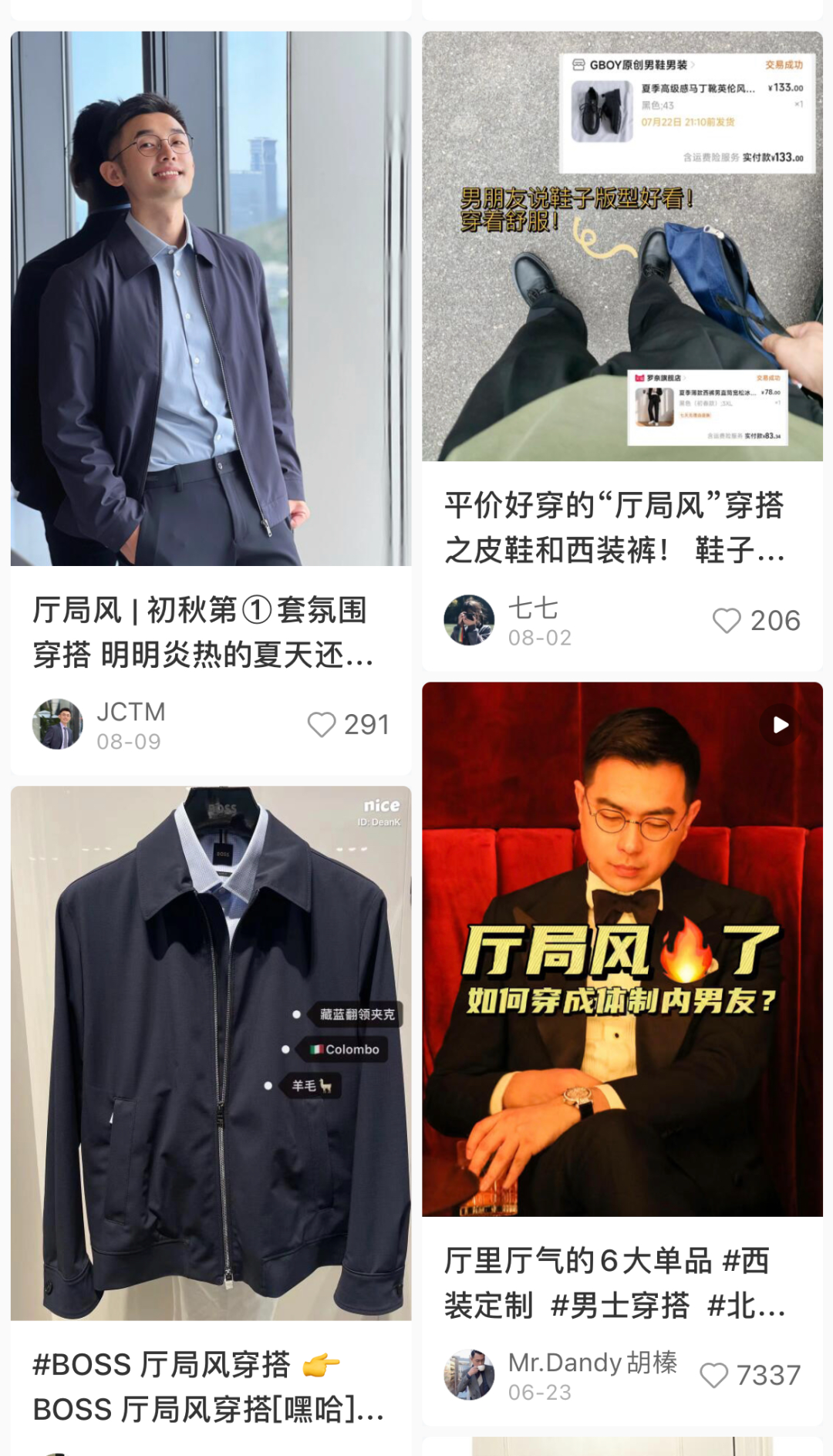View 七七's profile avatar
The image size is (833, 1456).
[469, 620]
